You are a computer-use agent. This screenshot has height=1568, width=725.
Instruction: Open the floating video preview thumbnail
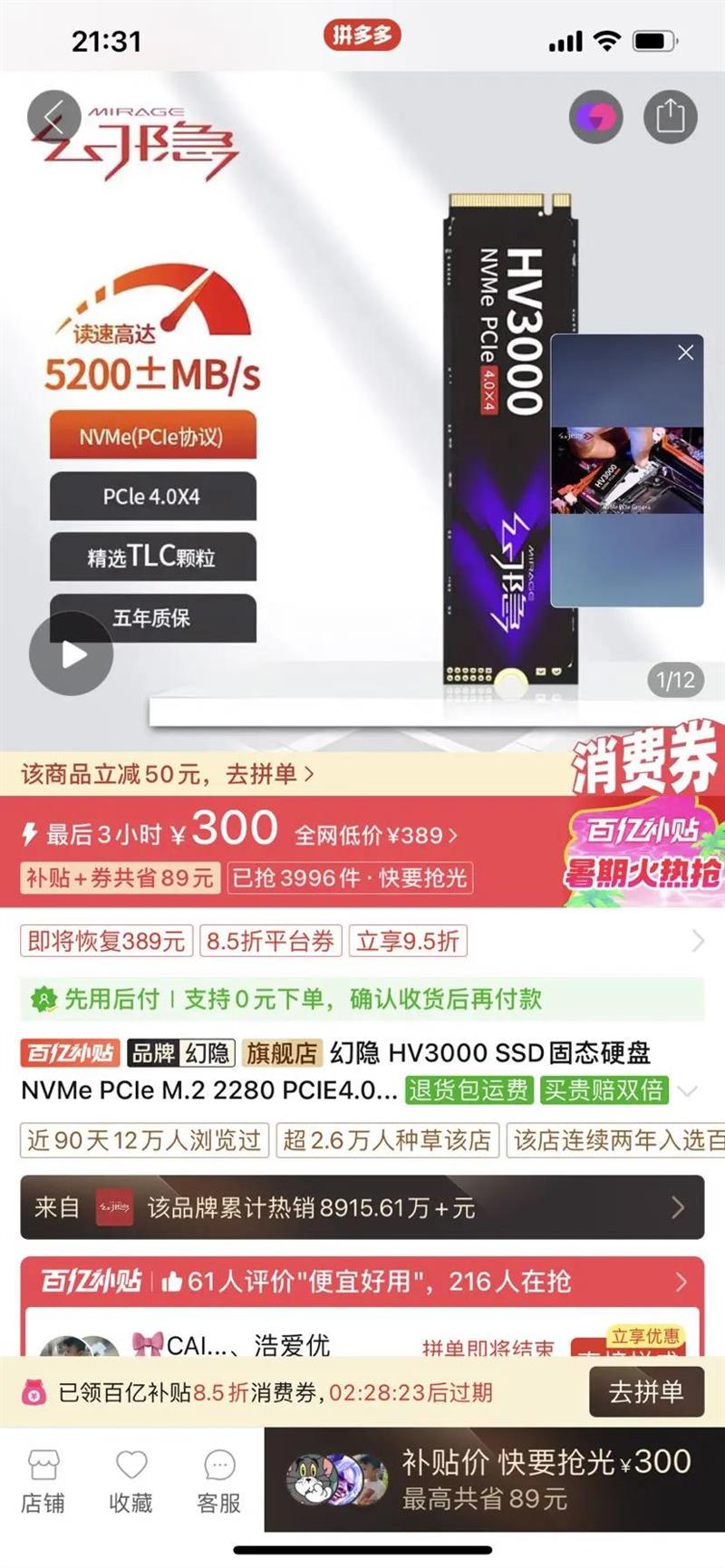[627, 470]
